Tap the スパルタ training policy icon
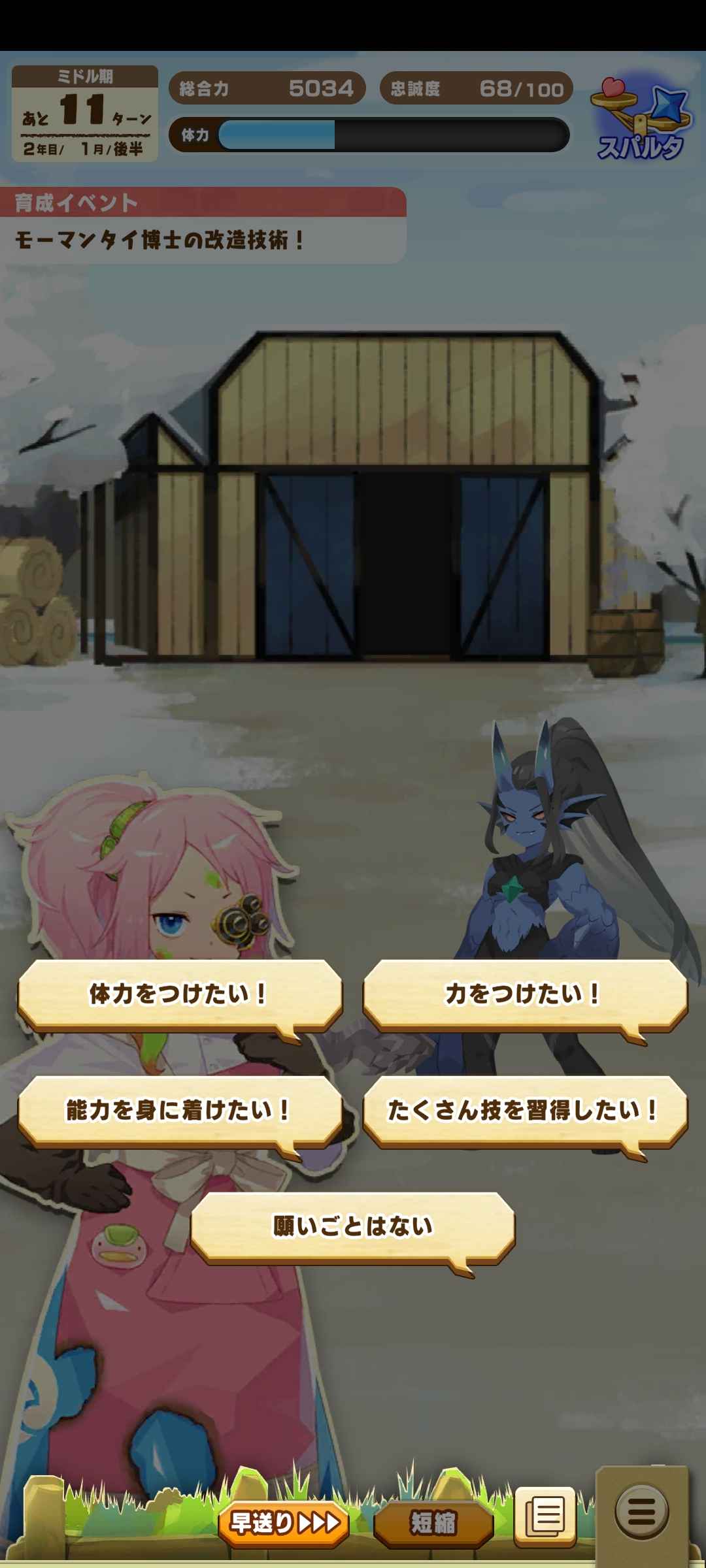 coord(639,121)
